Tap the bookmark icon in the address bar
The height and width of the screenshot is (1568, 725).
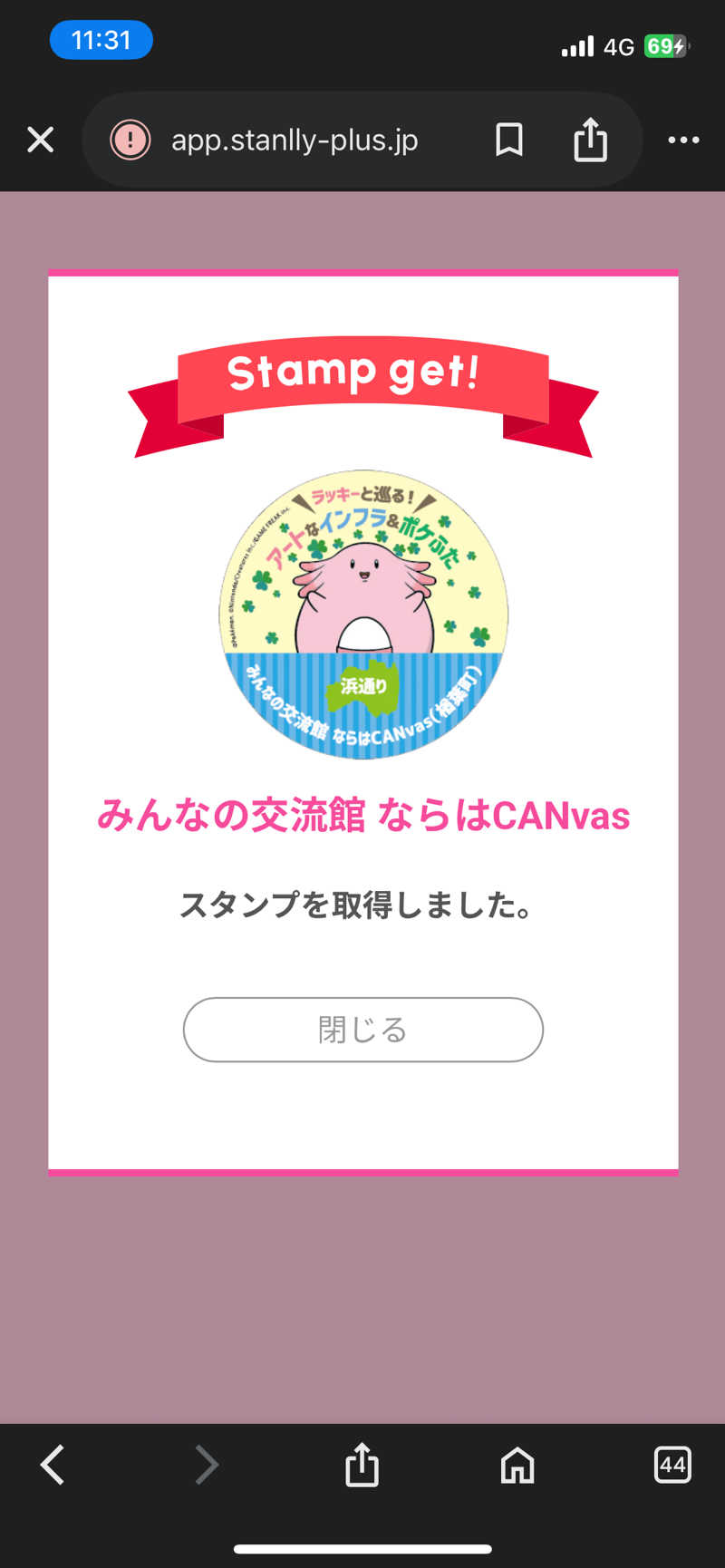[508, 140]
